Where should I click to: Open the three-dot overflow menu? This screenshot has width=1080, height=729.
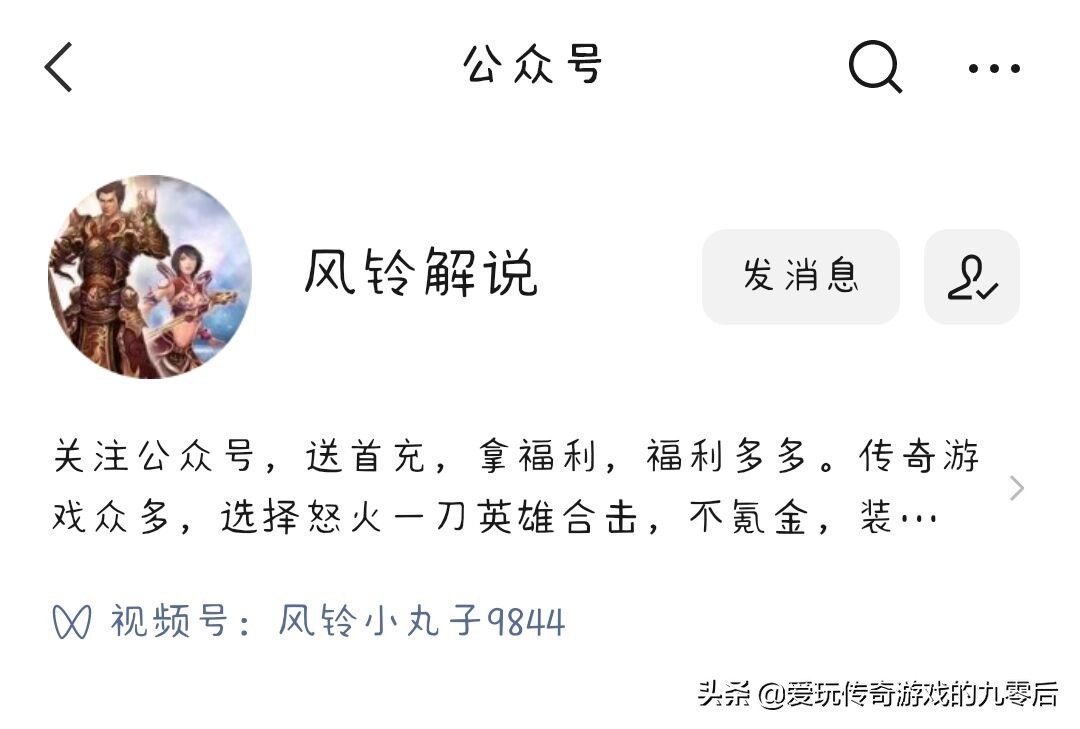(x=994, y=69)
